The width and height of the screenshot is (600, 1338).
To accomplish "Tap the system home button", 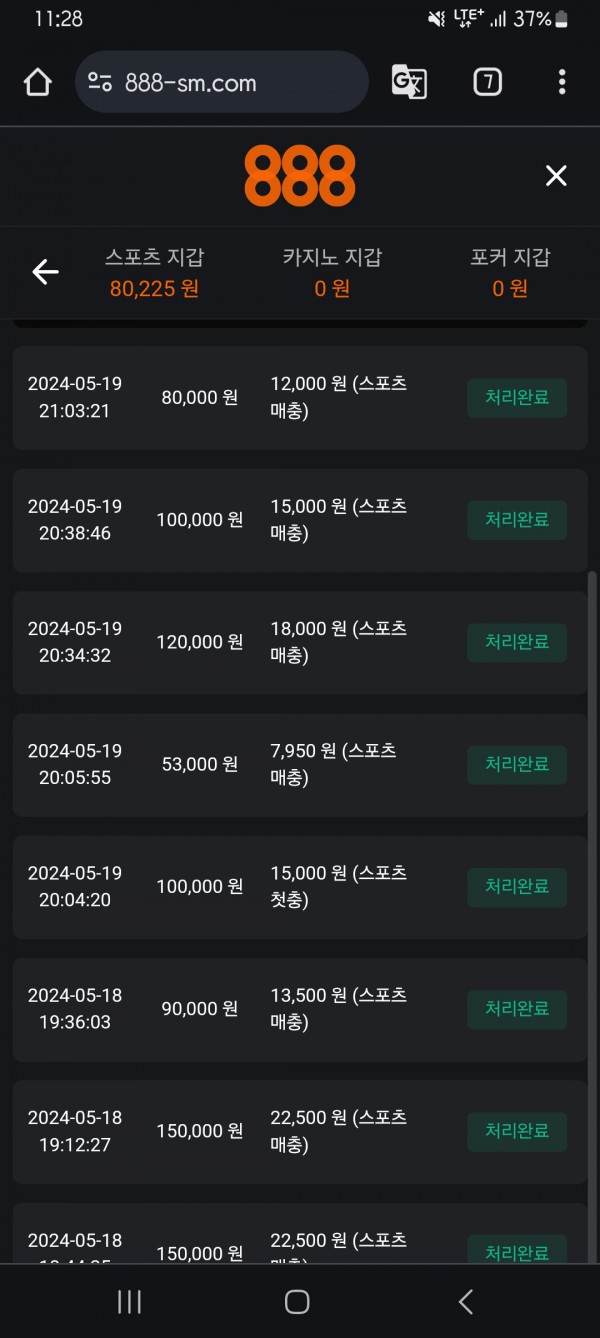I will click(x=297, y=1301).
